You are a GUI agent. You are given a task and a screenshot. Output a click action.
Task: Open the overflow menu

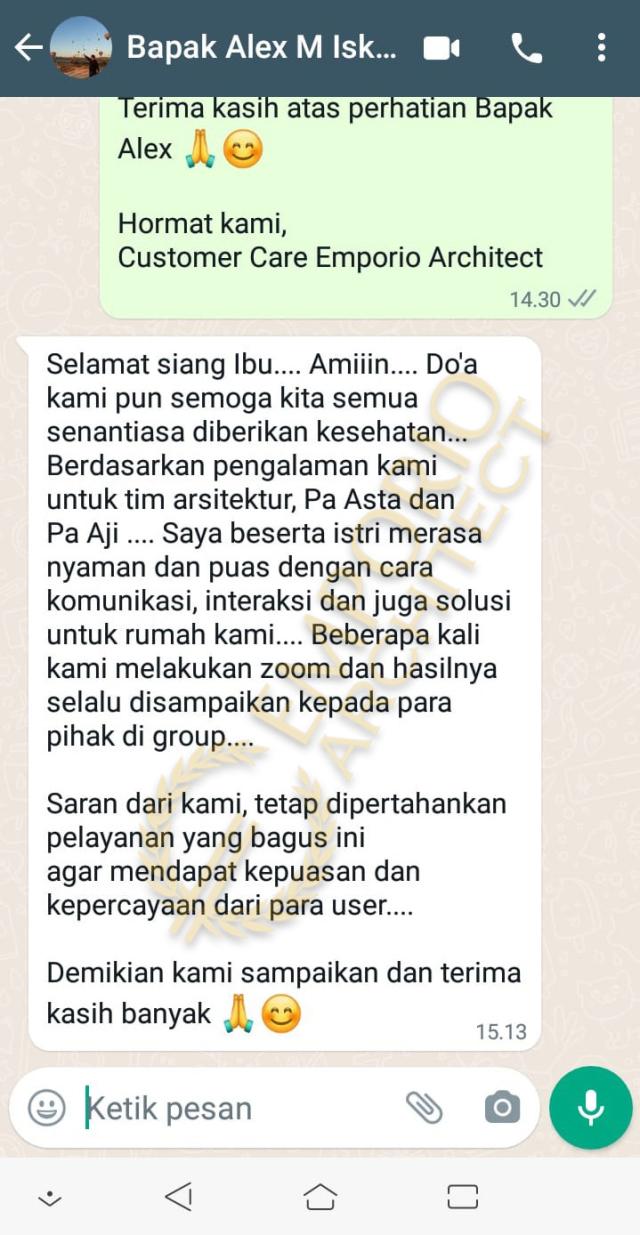600,47
